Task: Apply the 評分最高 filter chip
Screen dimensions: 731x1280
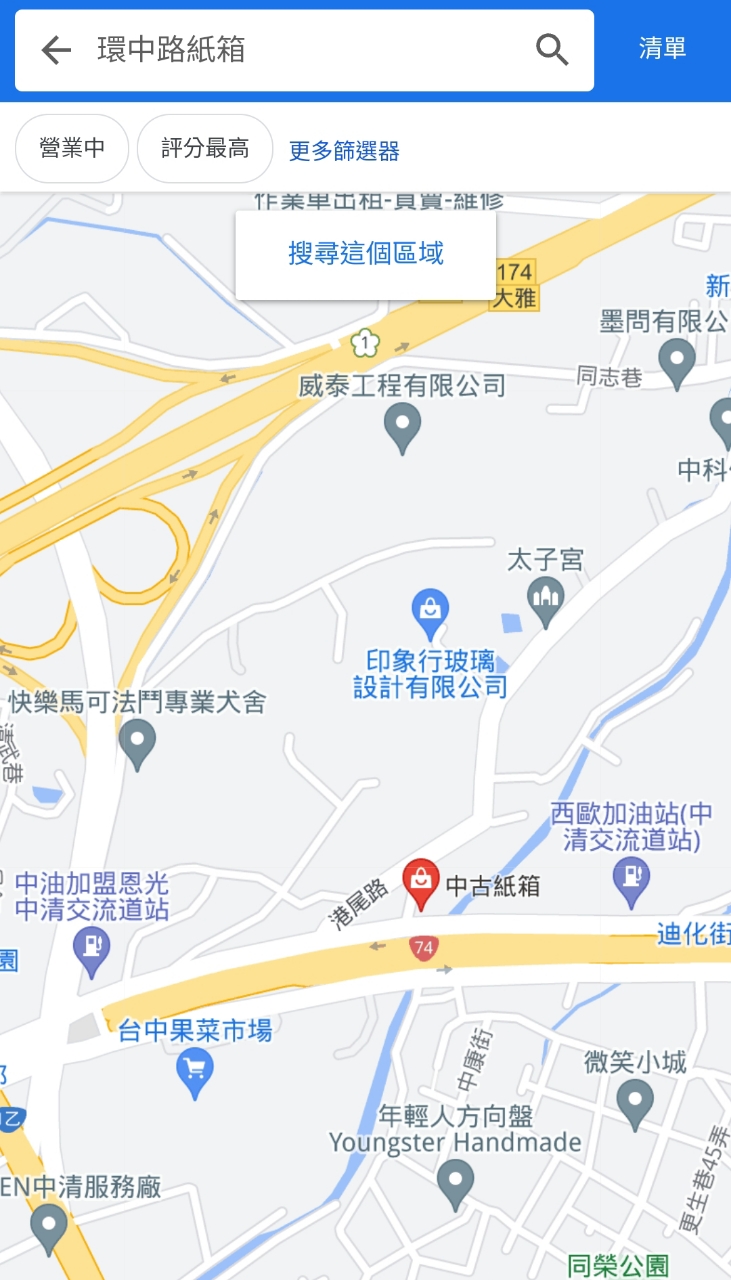Action: click(x=205, y=149)
